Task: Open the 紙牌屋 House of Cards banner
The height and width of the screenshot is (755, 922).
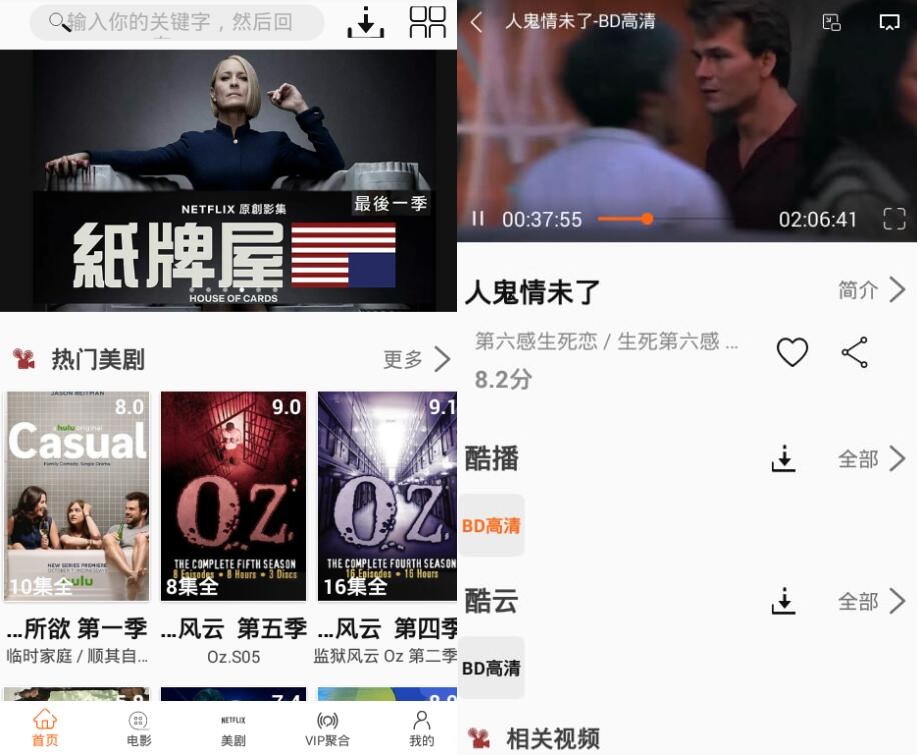Action: pyautogui.click(x=228, y=180)
